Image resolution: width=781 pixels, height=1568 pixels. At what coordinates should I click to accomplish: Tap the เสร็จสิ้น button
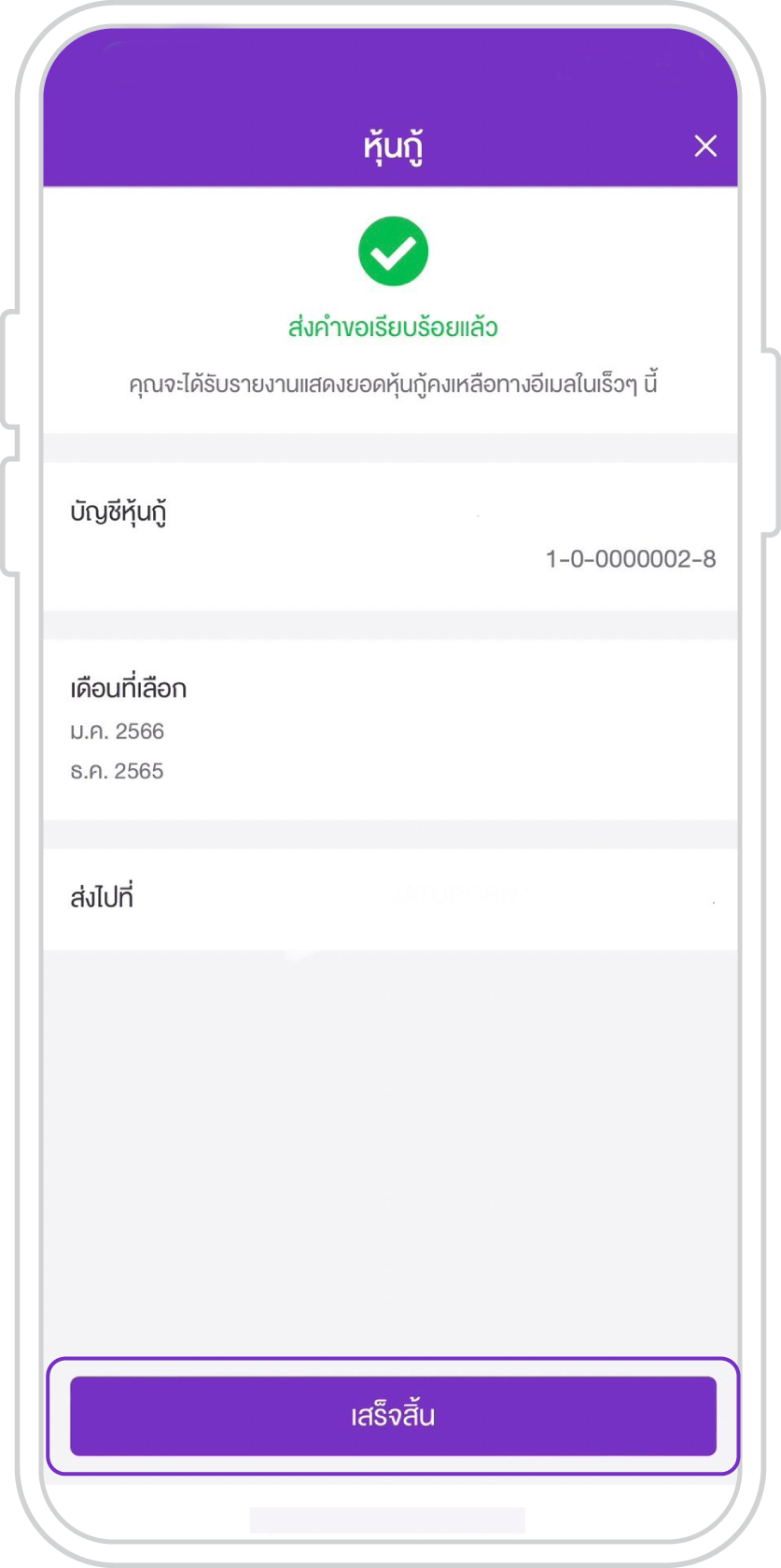coord(393,1416)
